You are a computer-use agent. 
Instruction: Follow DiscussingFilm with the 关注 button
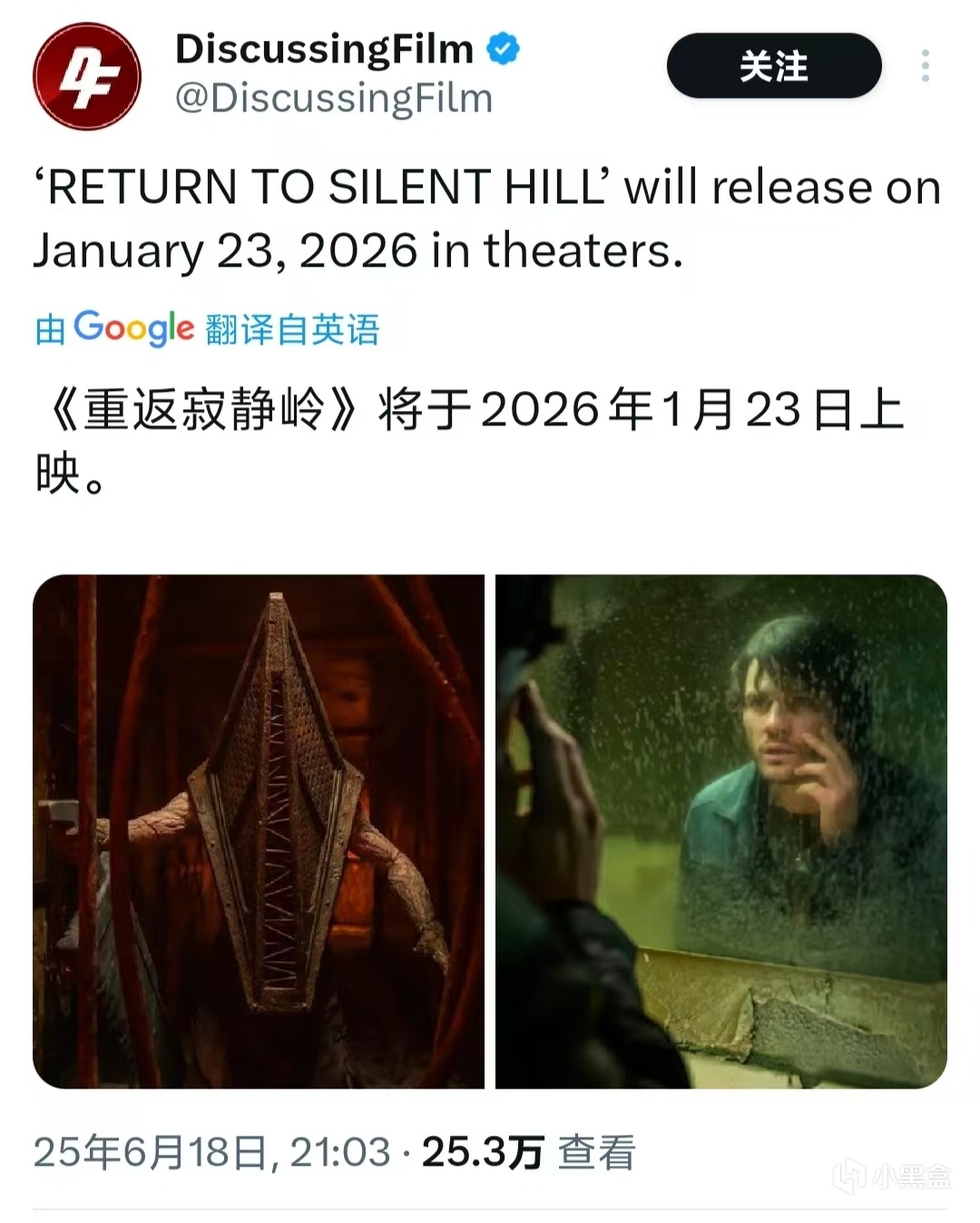tap(773, 66)
